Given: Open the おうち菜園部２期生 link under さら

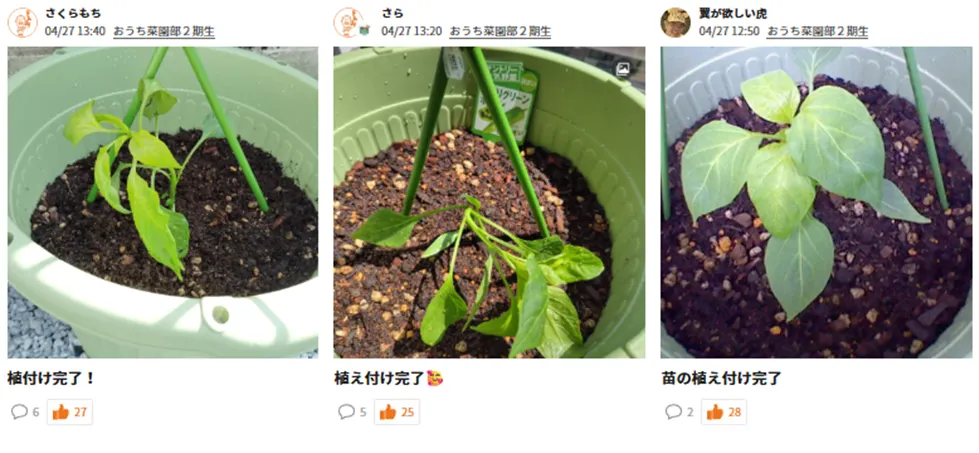Looking at the screenshot, I should 499,31.
